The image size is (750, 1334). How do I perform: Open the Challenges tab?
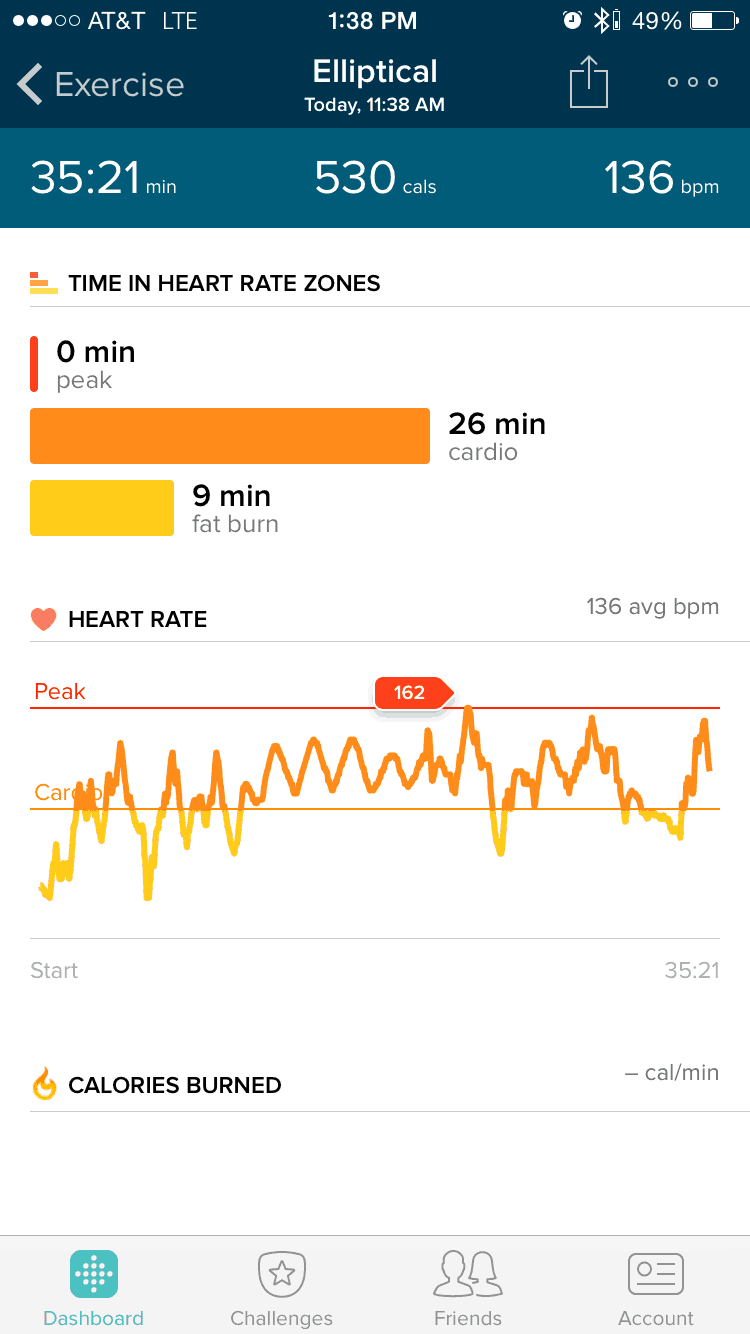click(281, 1289)
